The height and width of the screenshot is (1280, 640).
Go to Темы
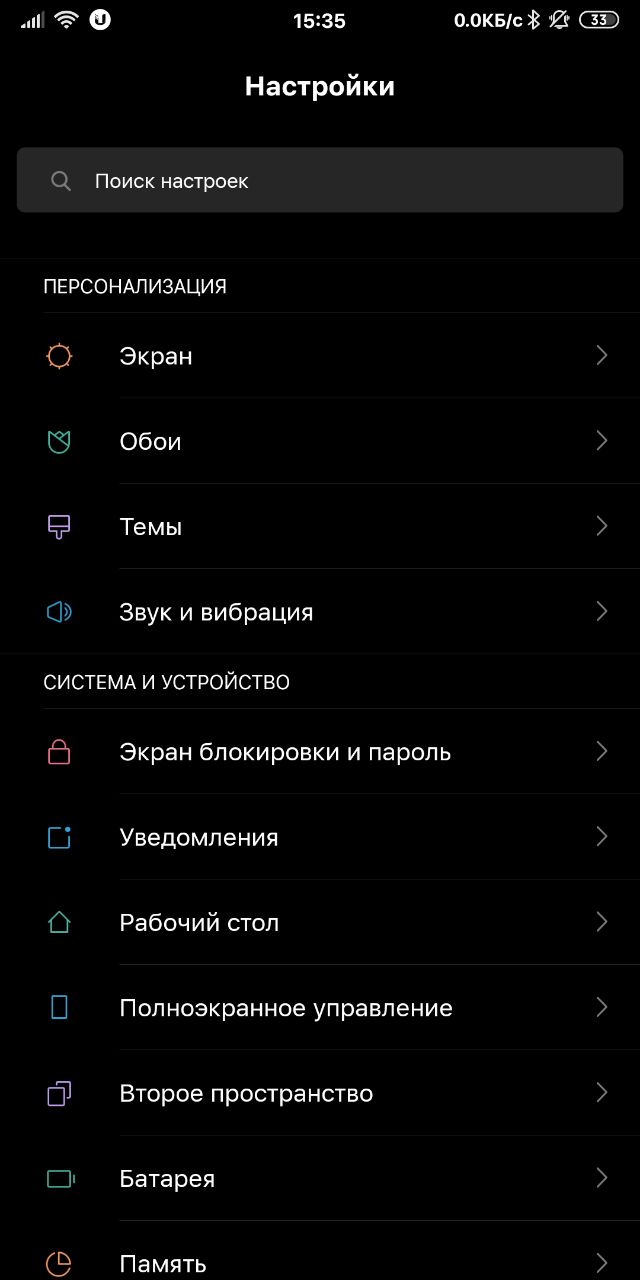(320, 526)
